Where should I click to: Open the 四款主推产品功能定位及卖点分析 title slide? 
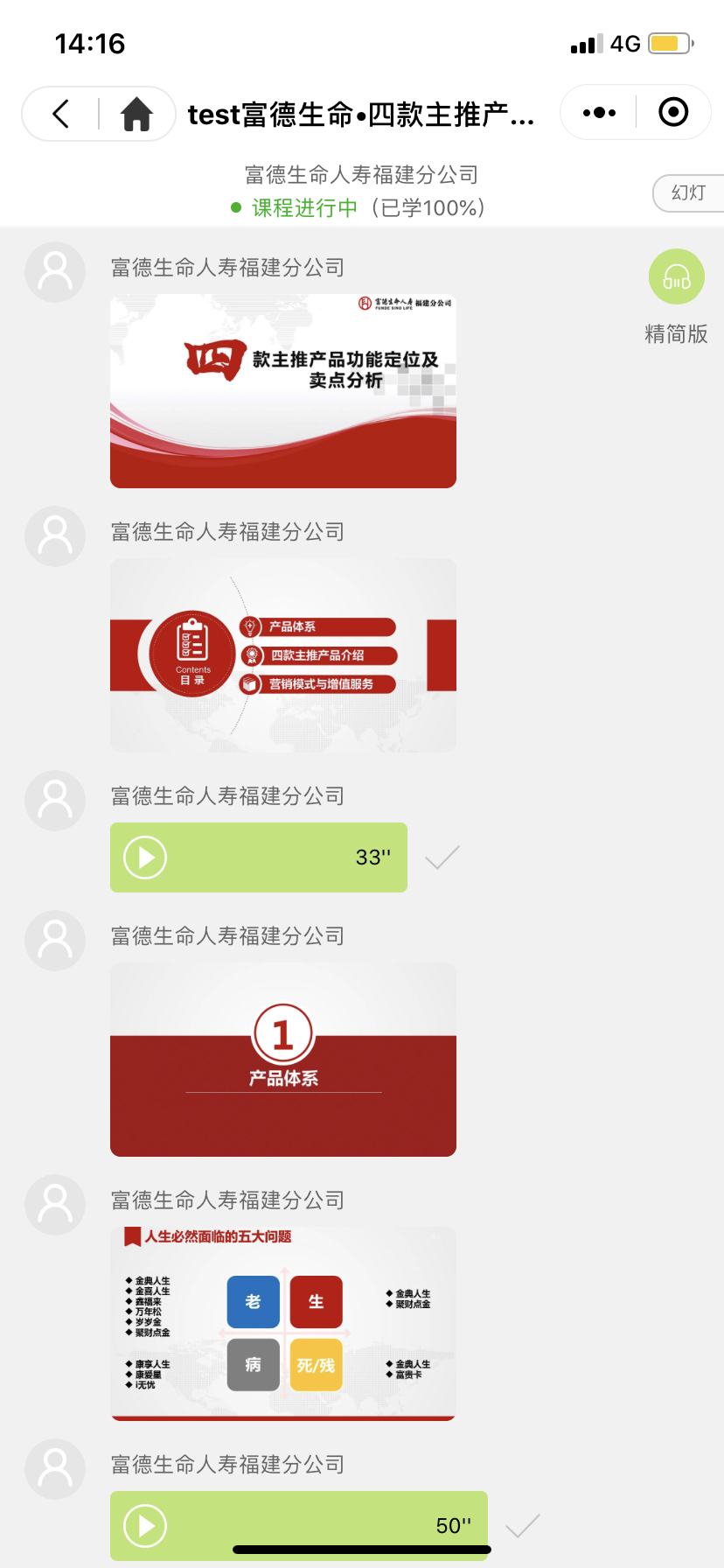coord(282,391)
